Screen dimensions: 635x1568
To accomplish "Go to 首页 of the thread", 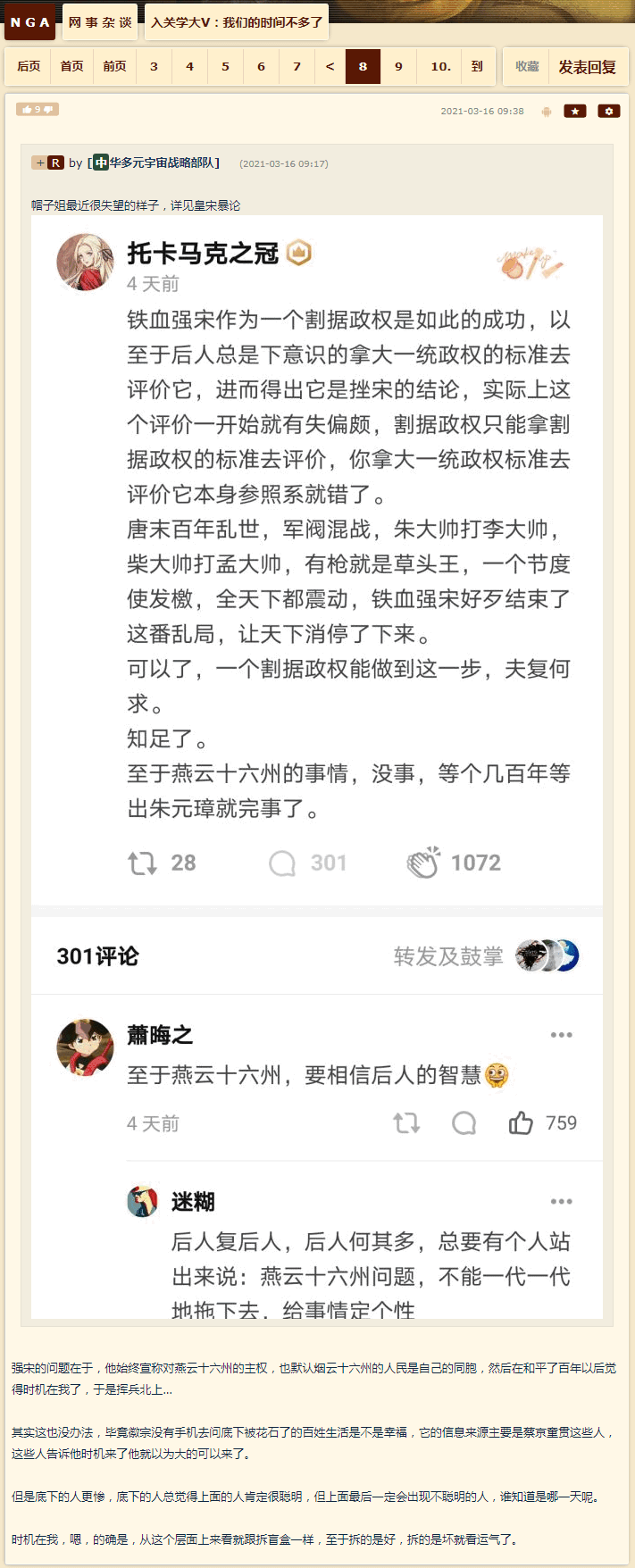I will [71, 66].
